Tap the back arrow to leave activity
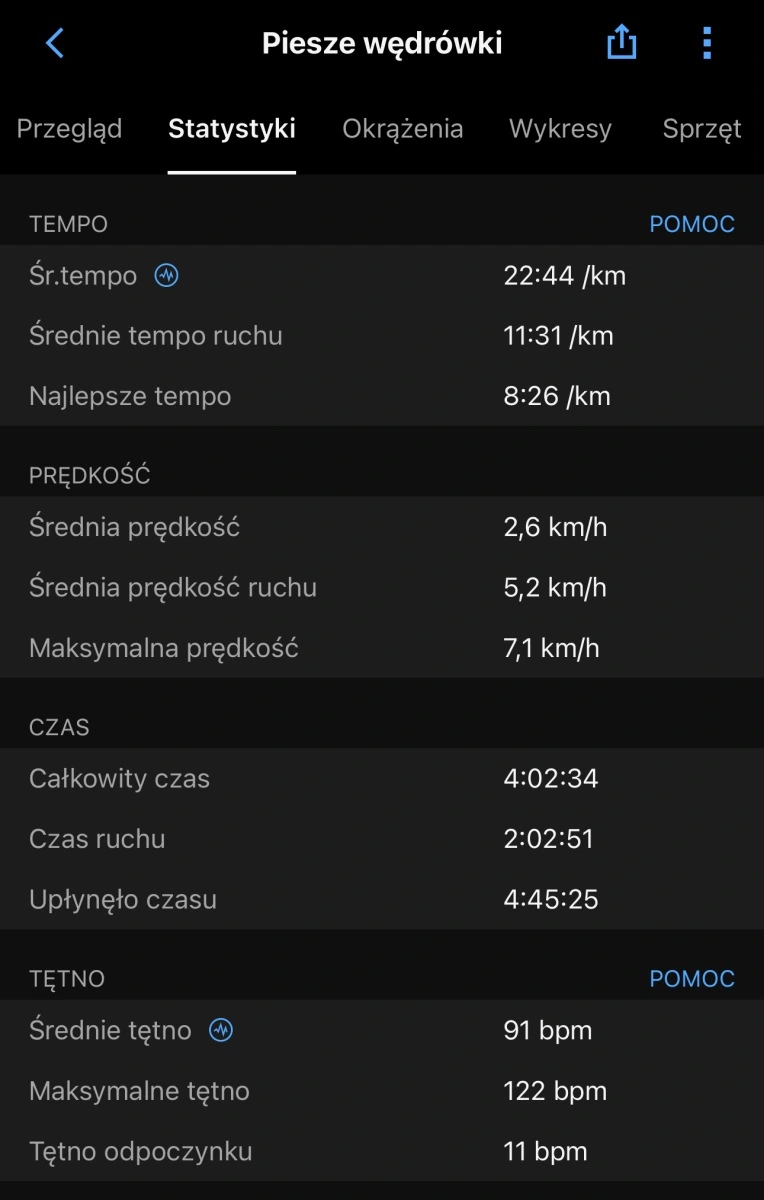 (55, 43)
